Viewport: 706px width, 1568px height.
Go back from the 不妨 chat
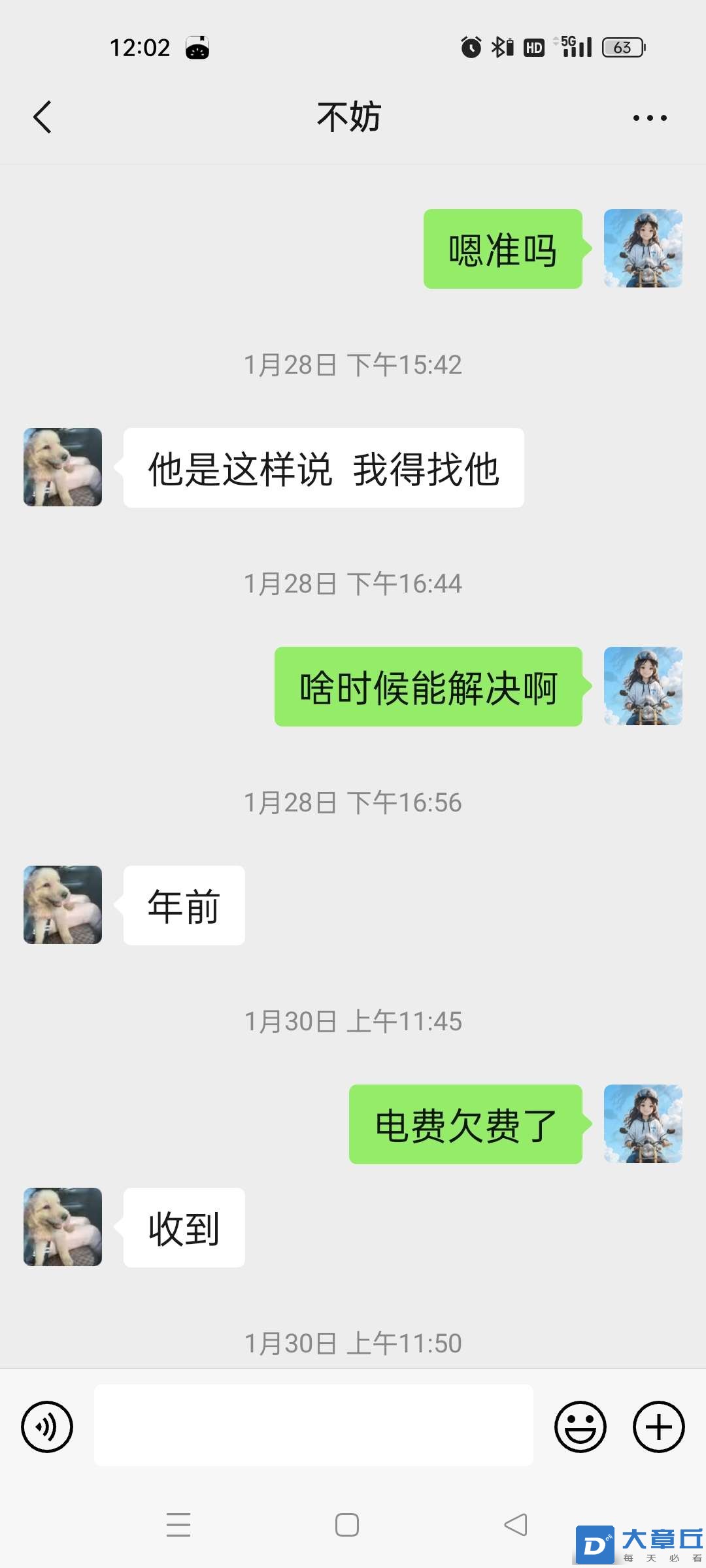click(42, 118)
